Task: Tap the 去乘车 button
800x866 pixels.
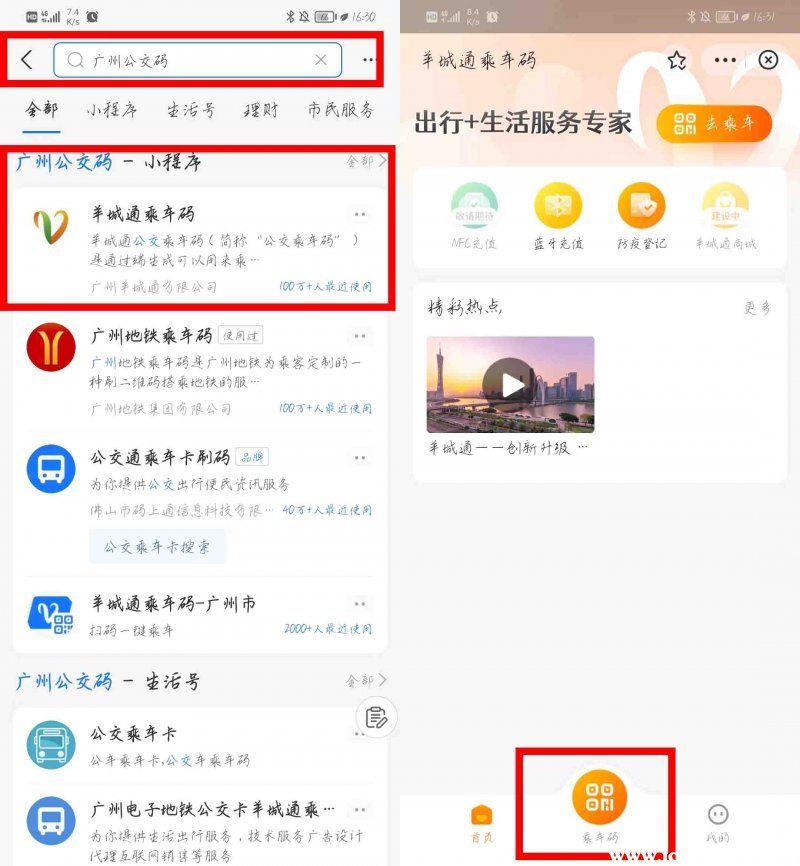Action: point(714,124)
